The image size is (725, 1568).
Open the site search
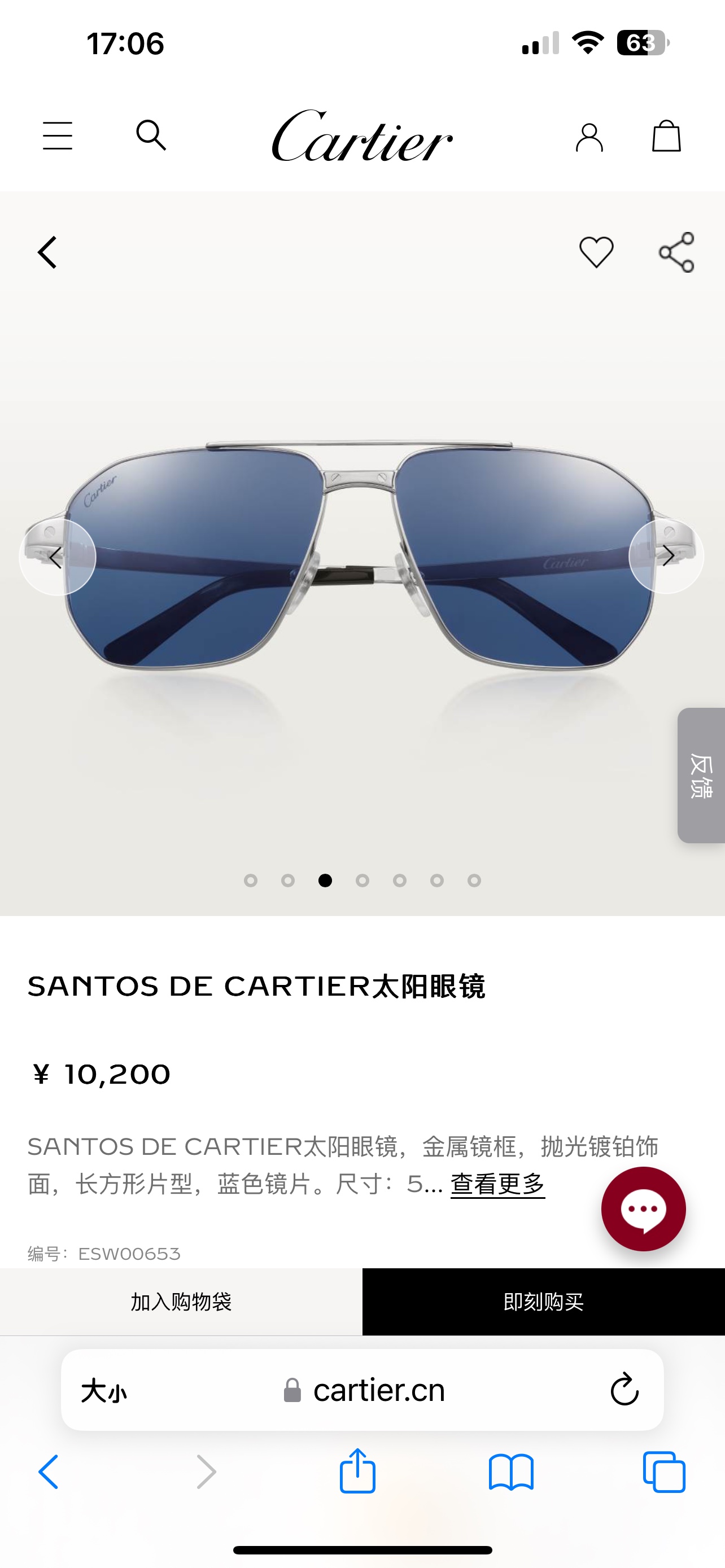click(151, 134)
